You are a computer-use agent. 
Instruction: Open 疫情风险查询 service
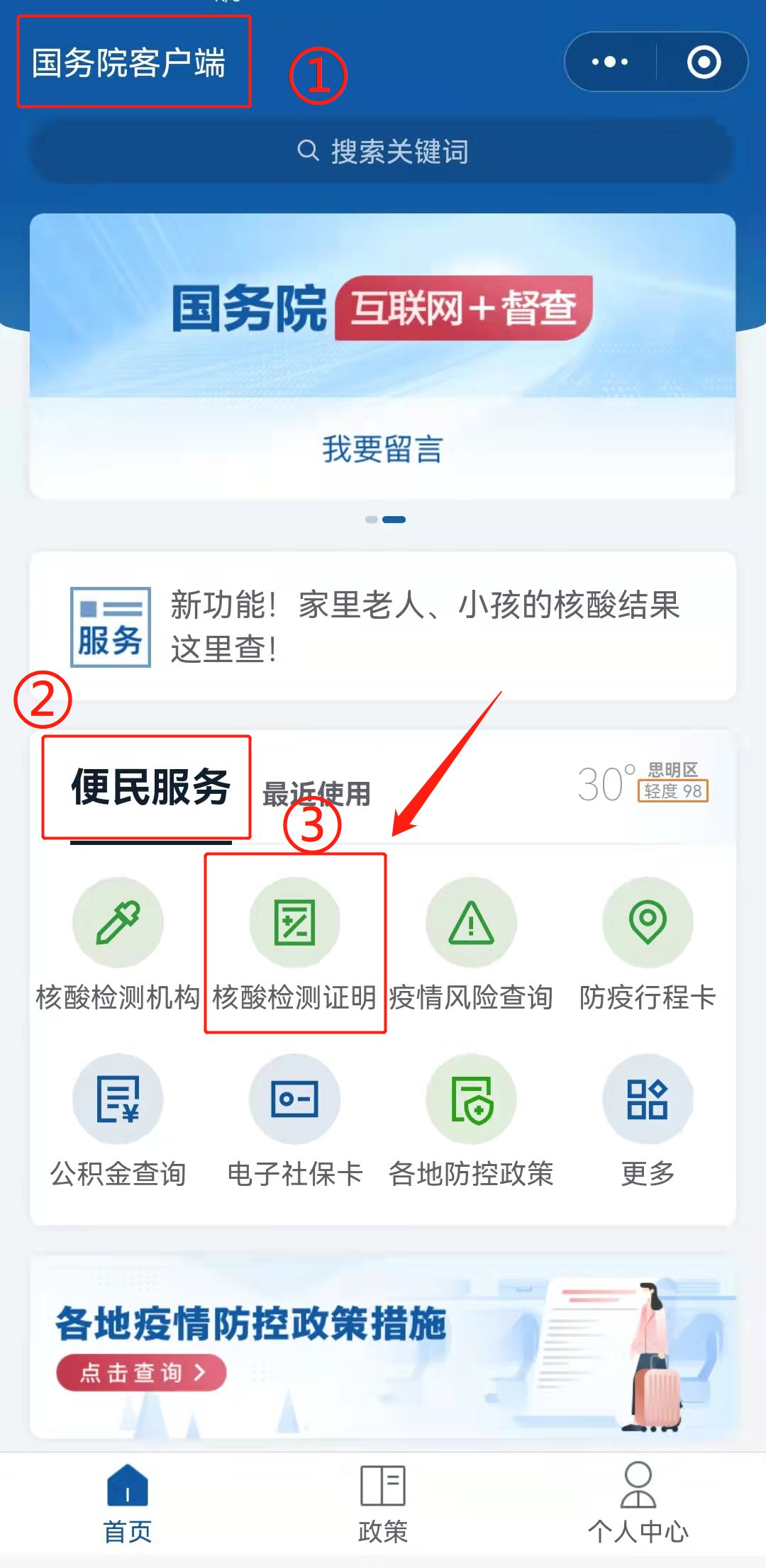471,944
